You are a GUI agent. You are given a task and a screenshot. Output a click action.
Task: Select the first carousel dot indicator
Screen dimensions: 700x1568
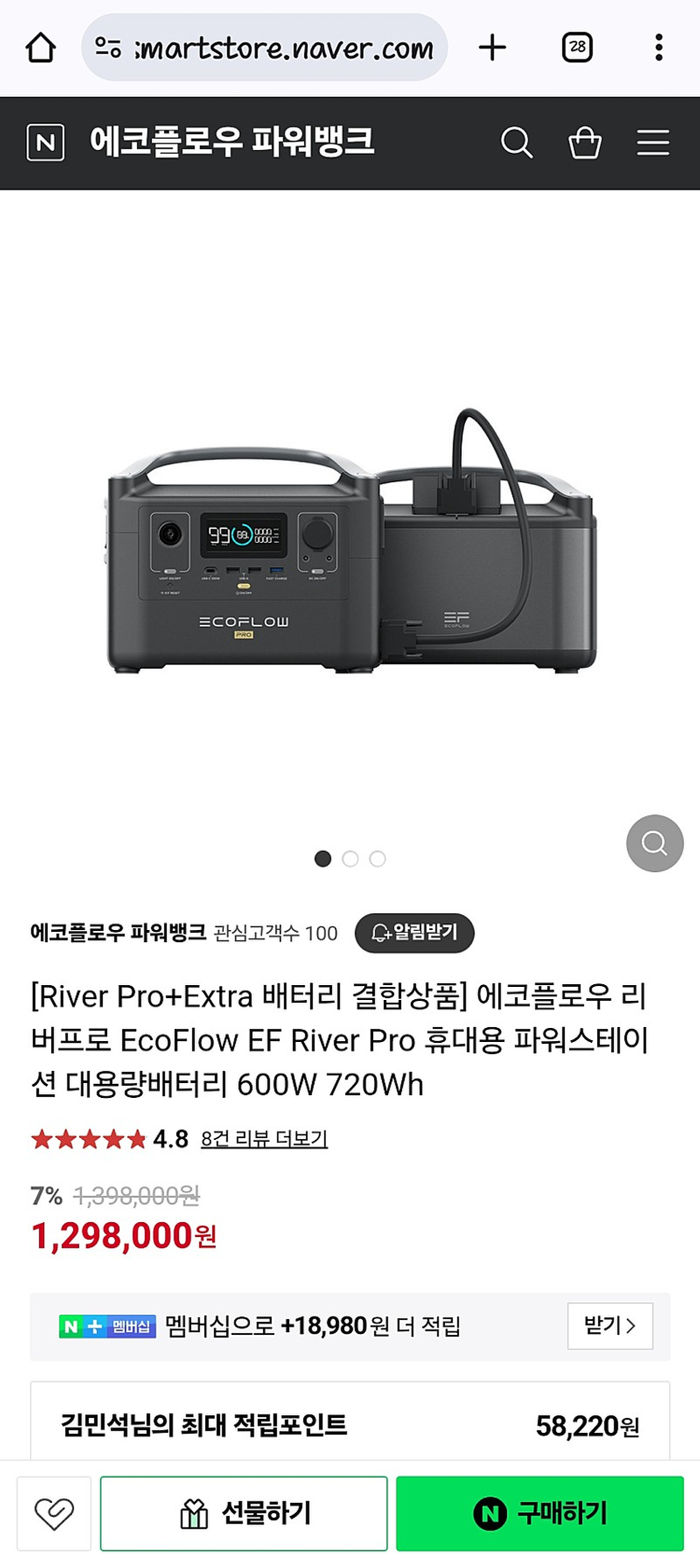[322, 858]
